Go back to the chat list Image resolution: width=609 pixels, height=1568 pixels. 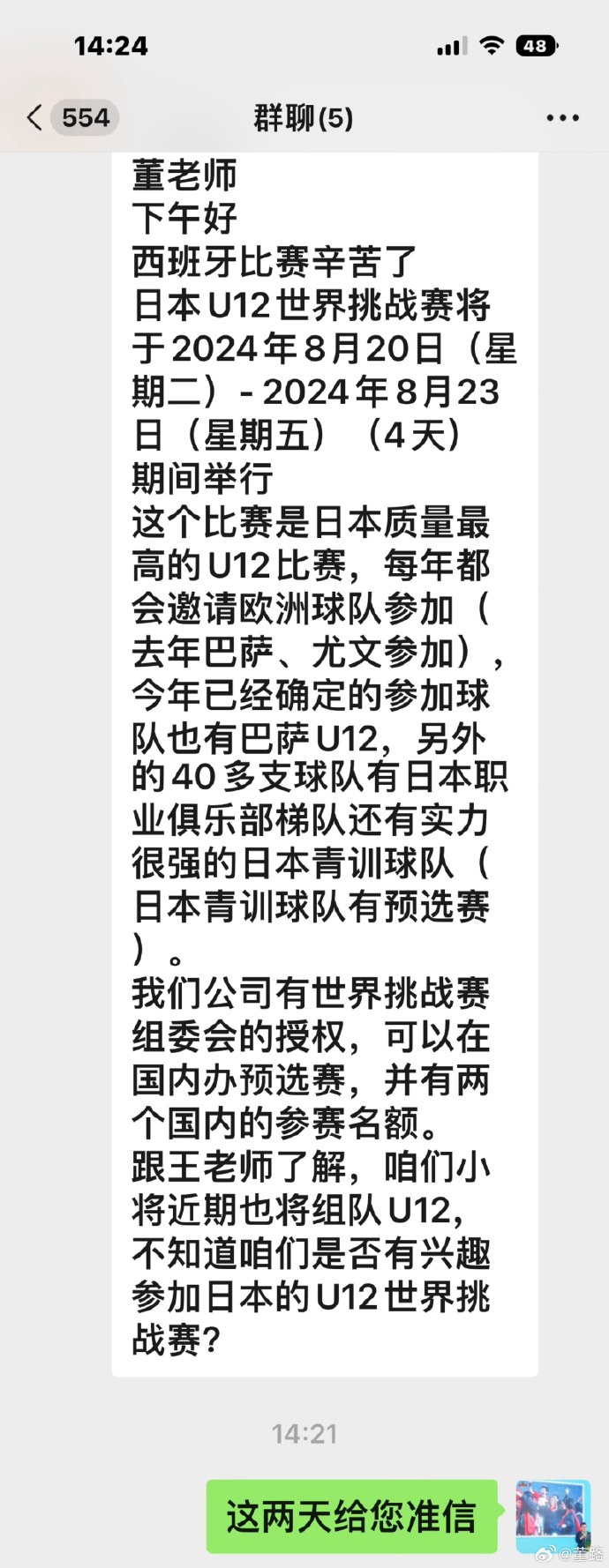click(35, 117)
